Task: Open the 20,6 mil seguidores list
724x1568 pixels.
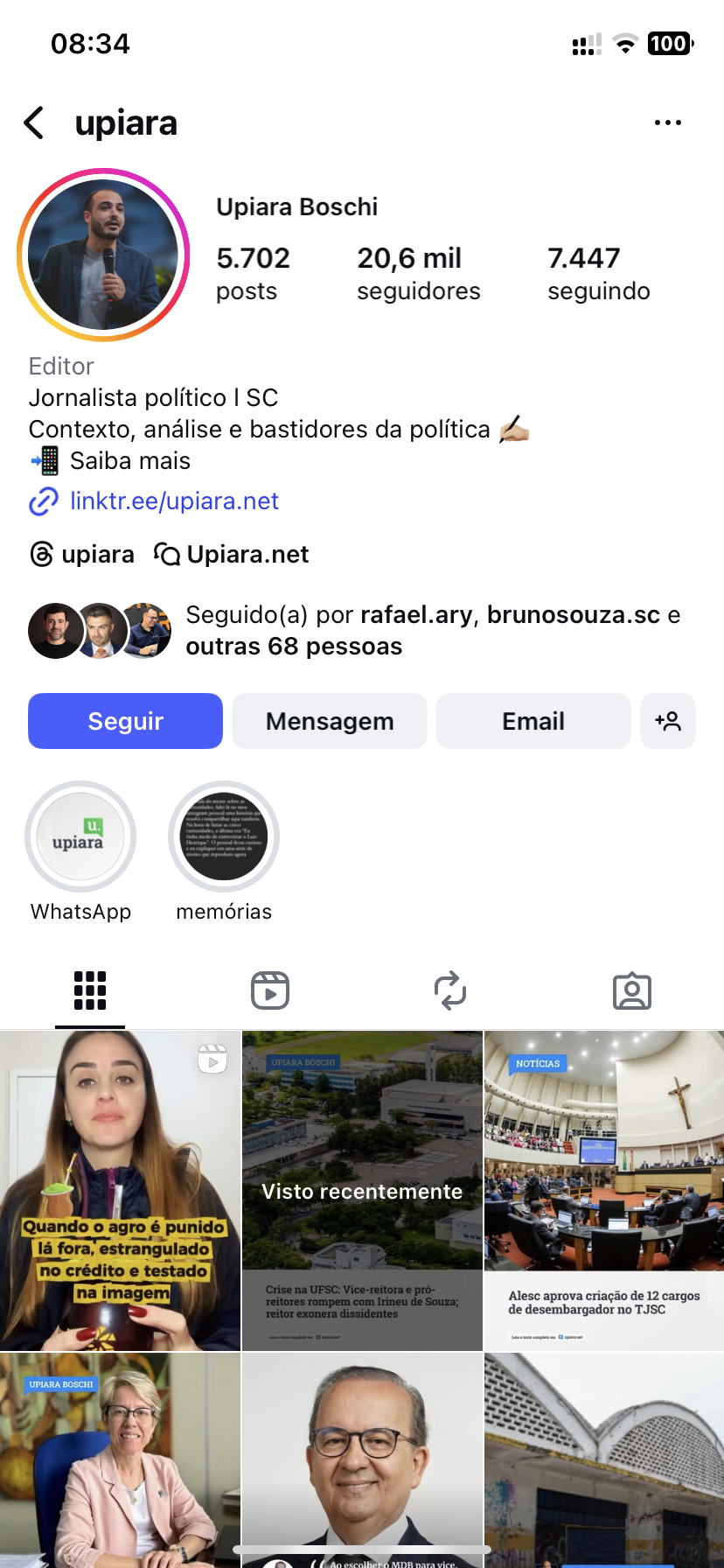Action: [x=418, y=273]
